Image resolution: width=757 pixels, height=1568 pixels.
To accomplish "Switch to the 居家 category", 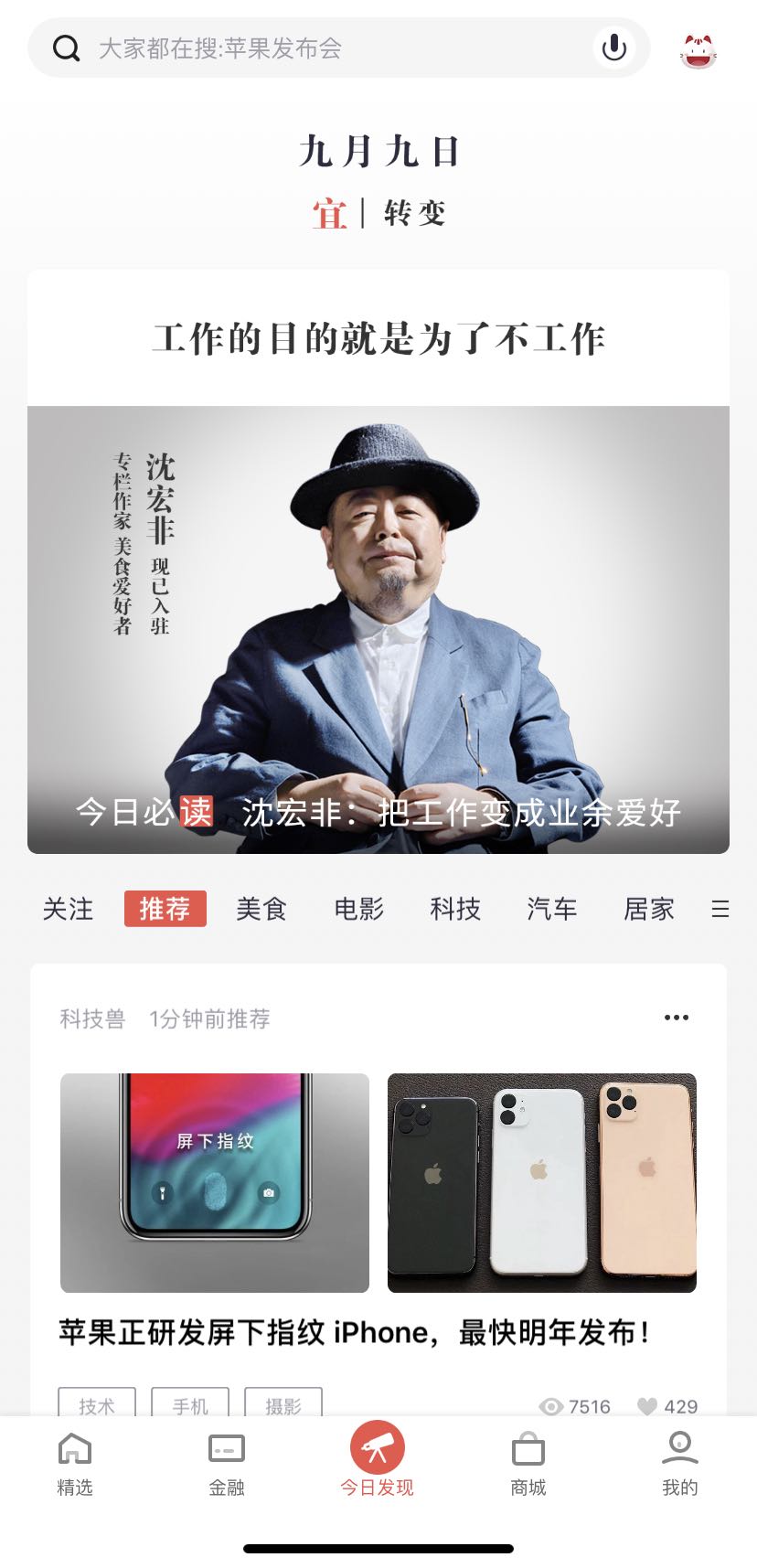I will click(649, 909).
